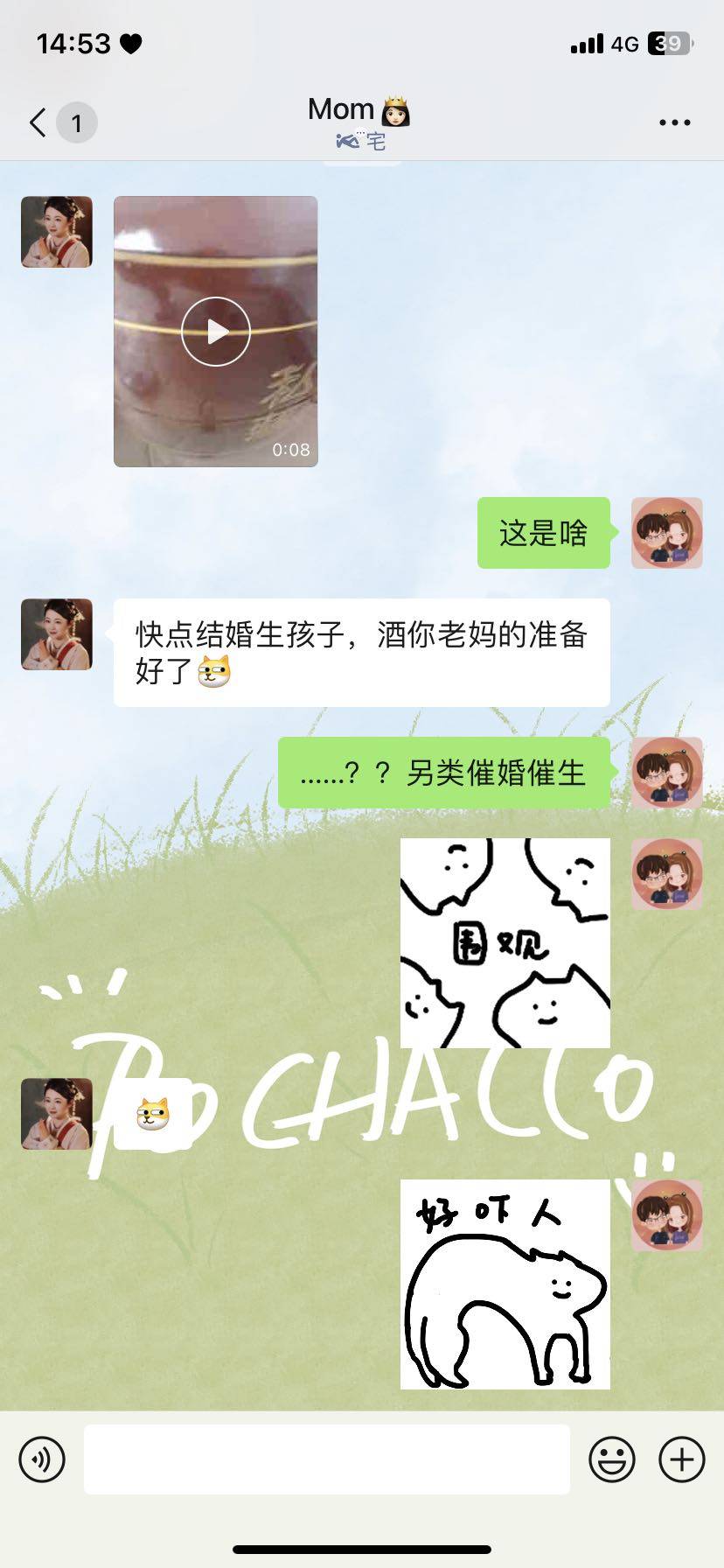Open the plus attachments menu
The image size is (724, 1568).
point(681,1459)
